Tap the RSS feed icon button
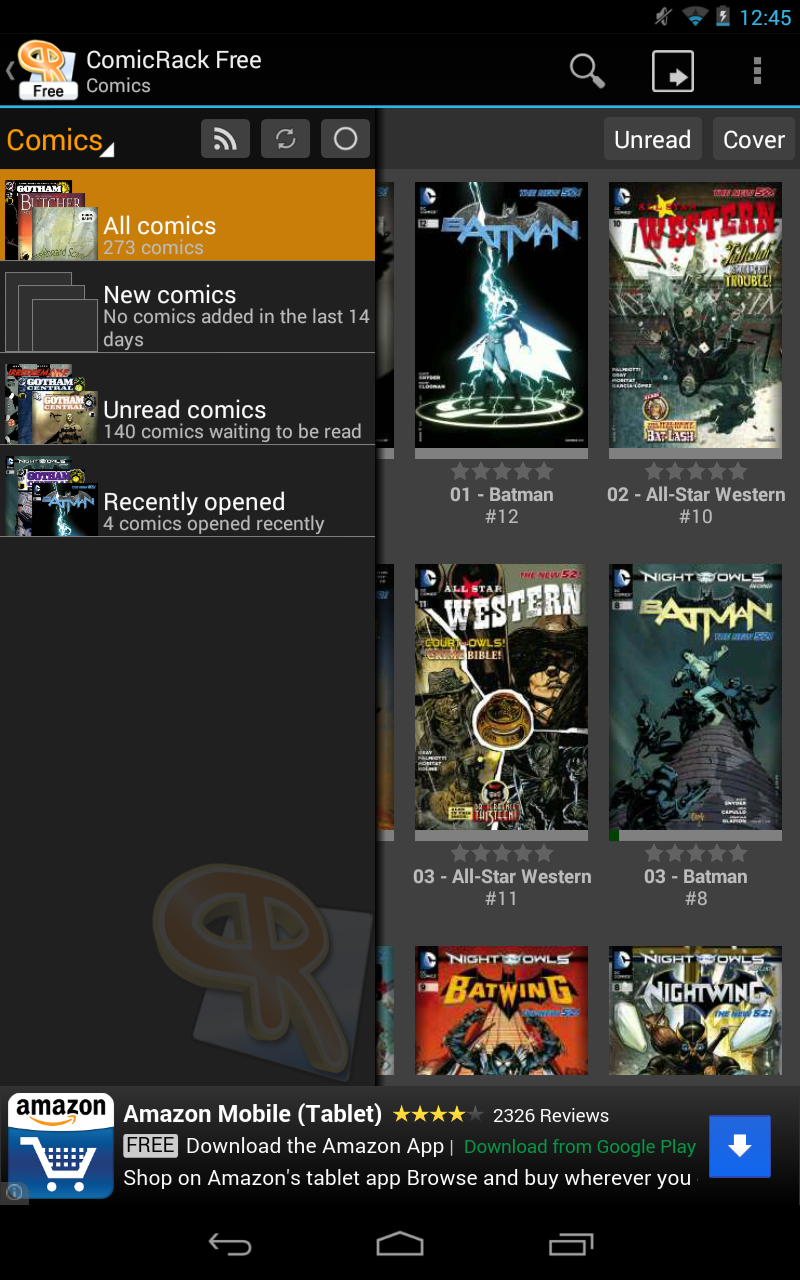This screenshot has height=1280, width=800. 225,139
